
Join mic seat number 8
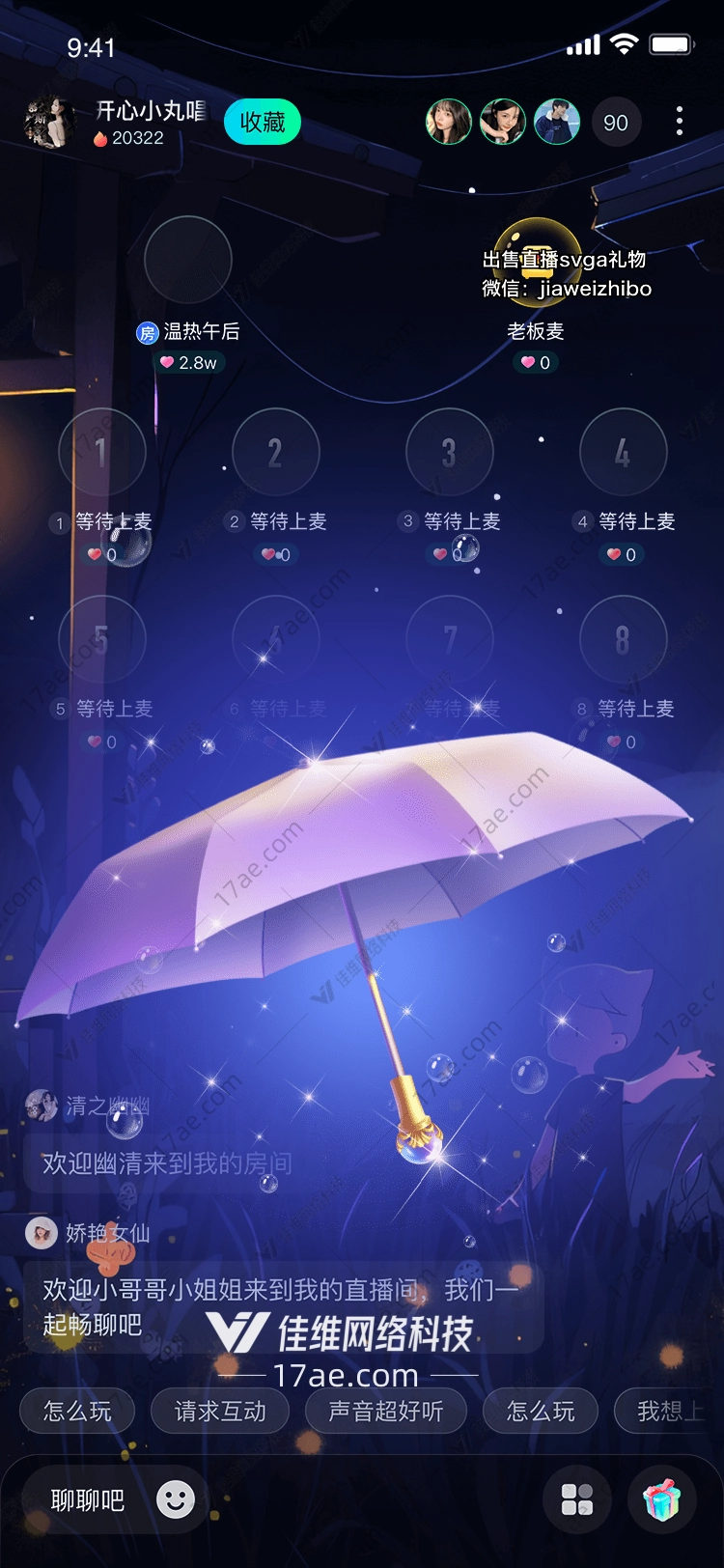624,639
